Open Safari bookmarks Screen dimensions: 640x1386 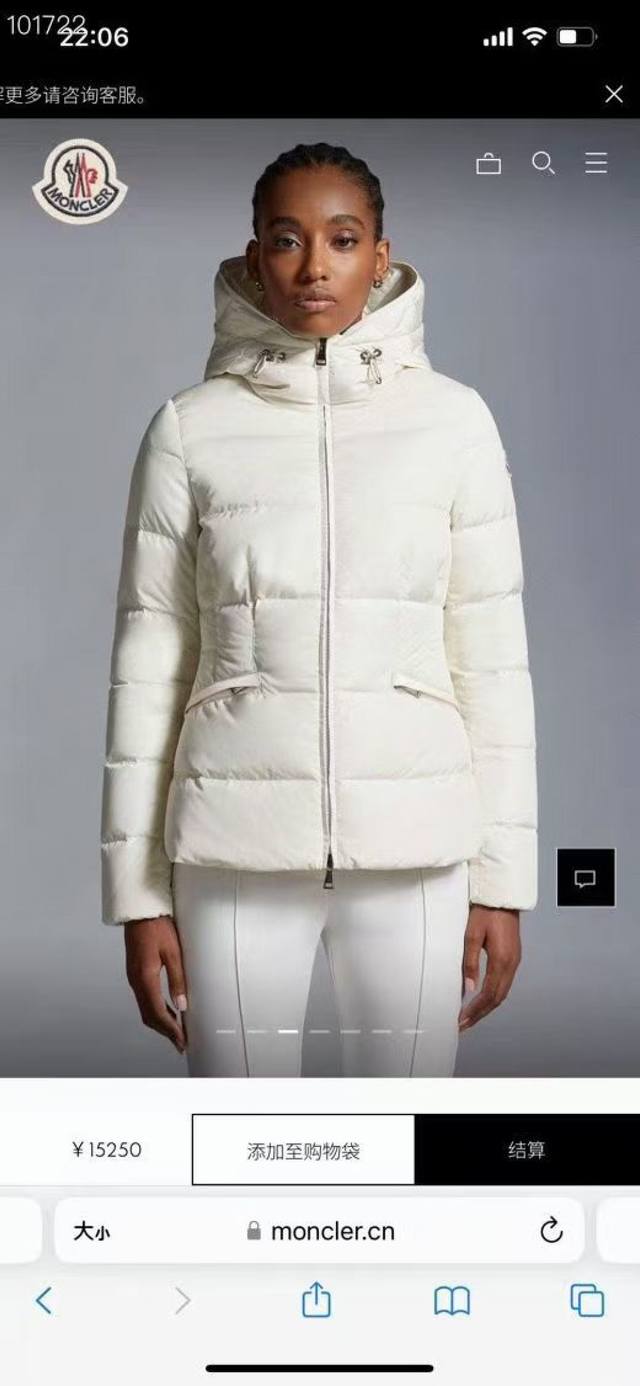coord(452,1300)
